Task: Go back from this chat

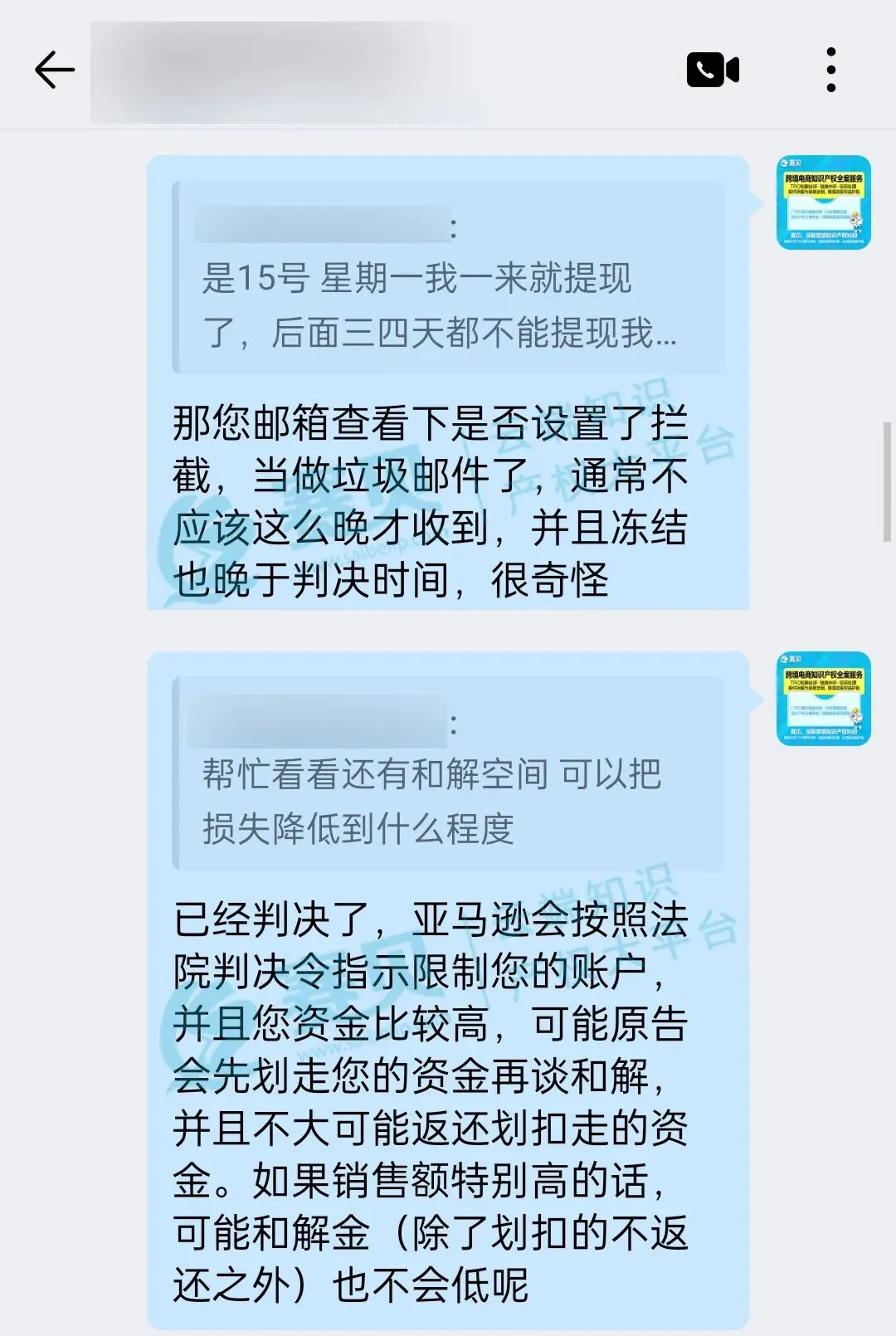Action: coord(55,70)
